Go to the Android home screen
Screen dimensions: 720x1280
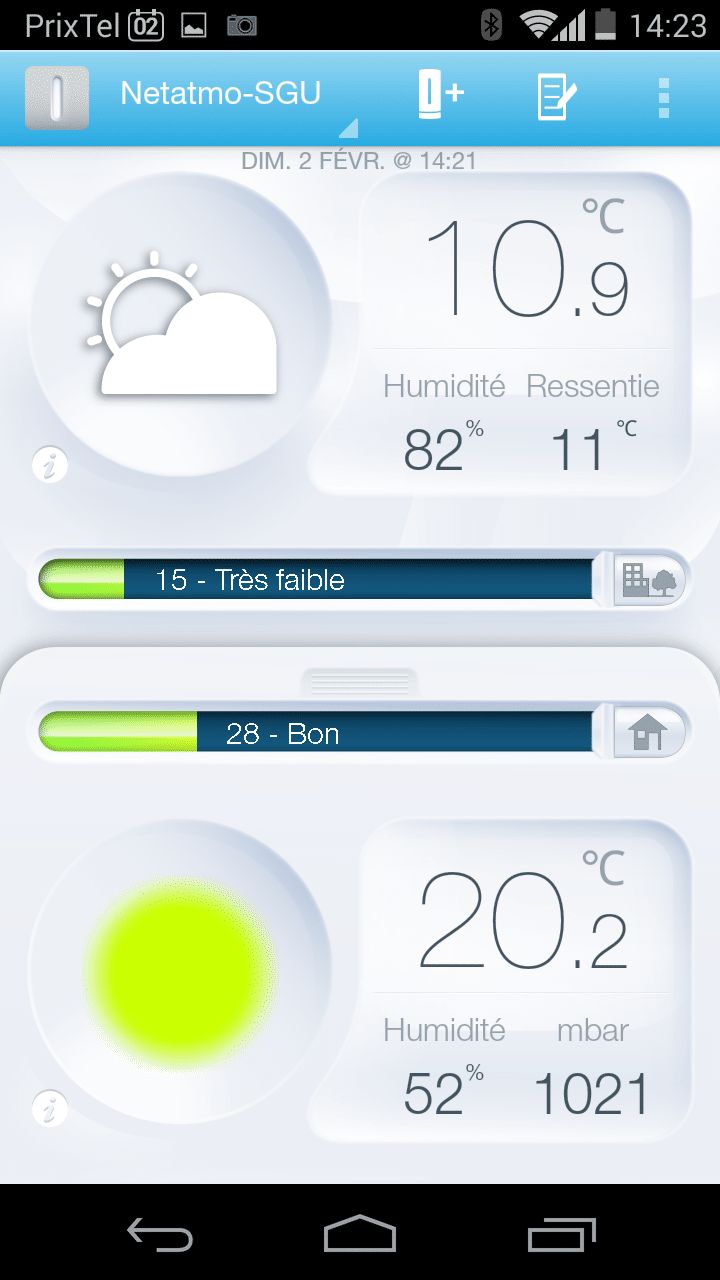[x=360, y=1234]
